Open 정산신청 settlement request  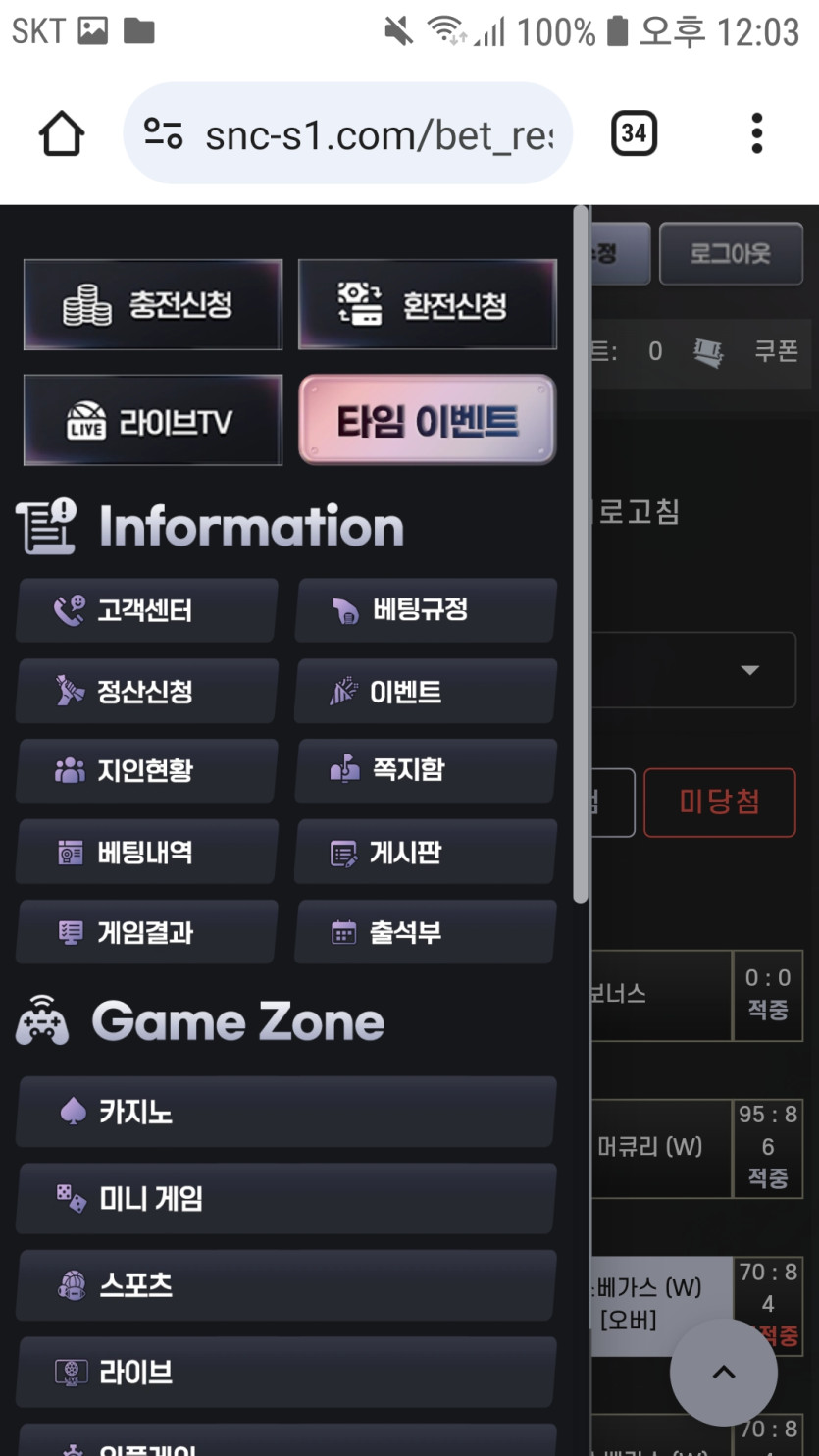(147, 692)
